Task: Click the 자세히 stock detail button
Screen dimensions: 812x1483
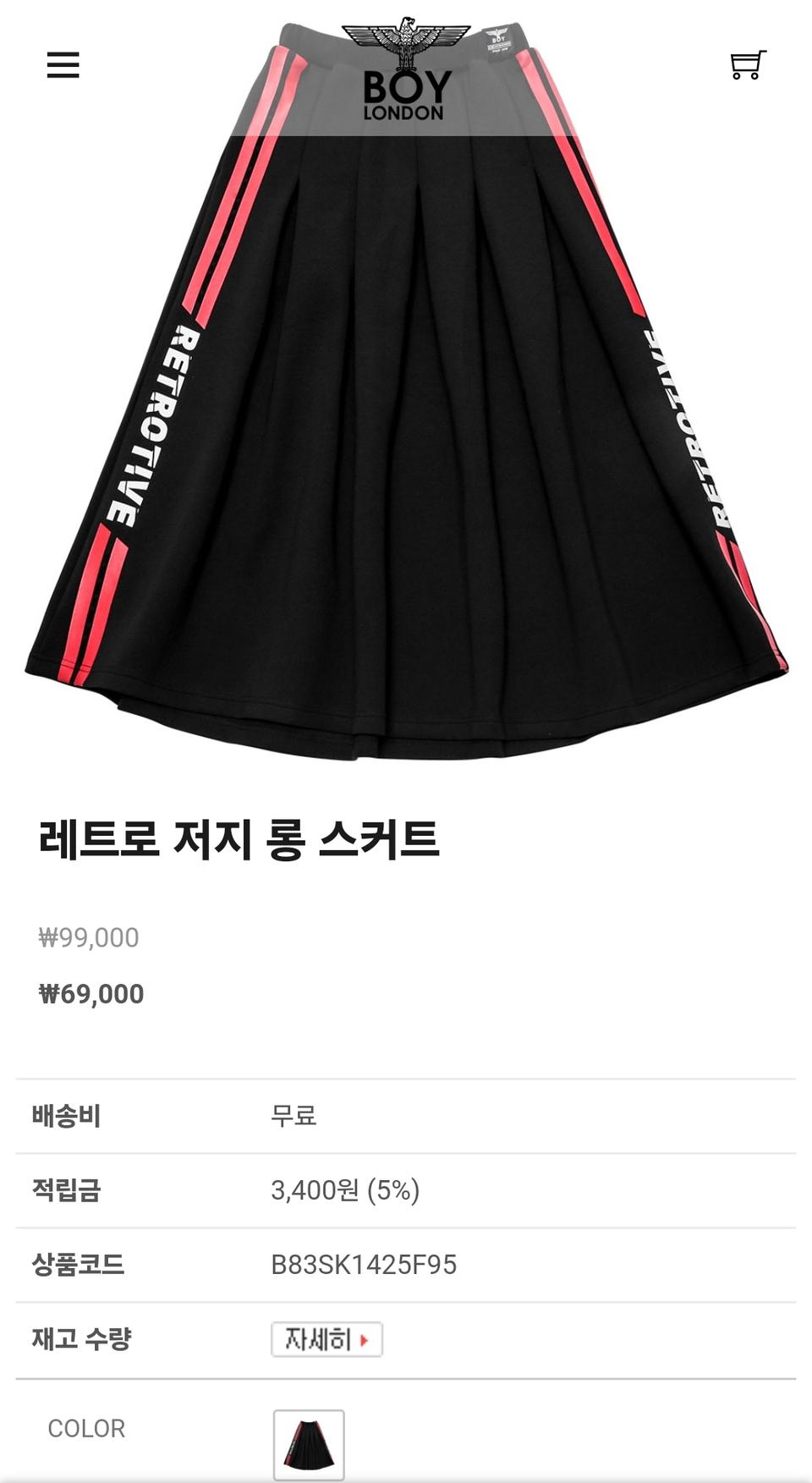Action: pos(326,1339)
